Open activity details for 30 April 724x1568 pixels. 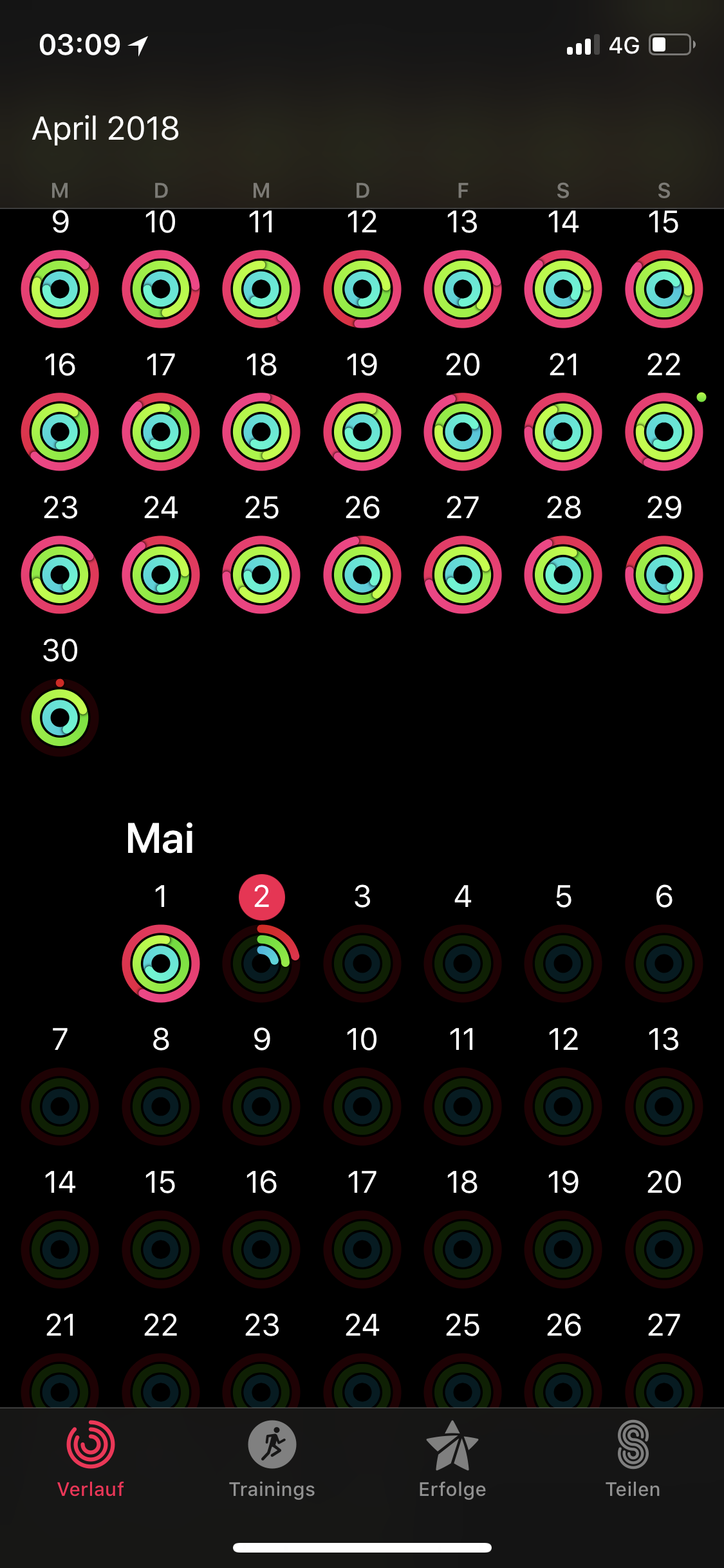click(60, 717)
